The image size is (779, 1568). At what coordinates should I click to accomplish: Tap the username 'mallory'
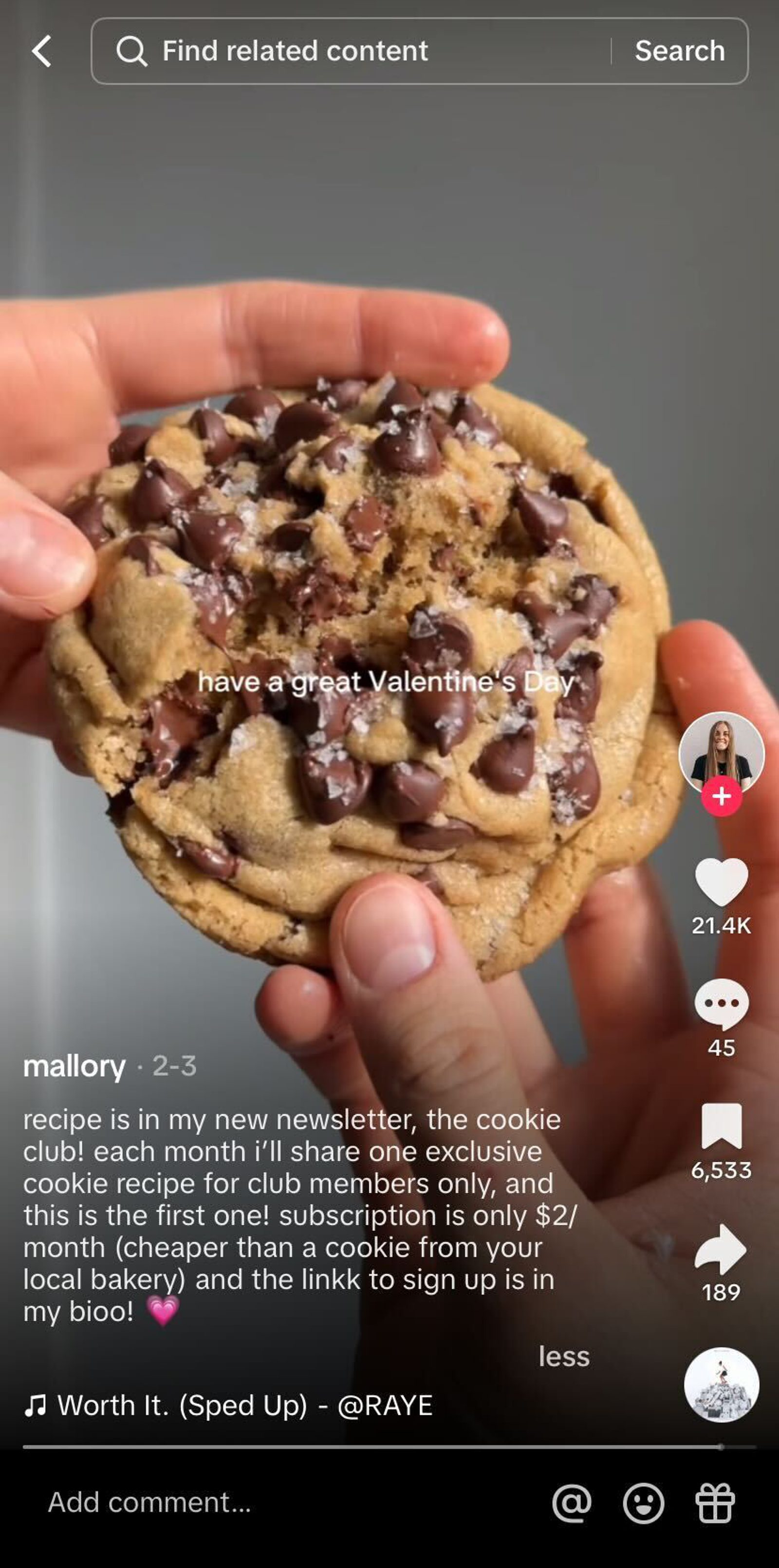74,1065
